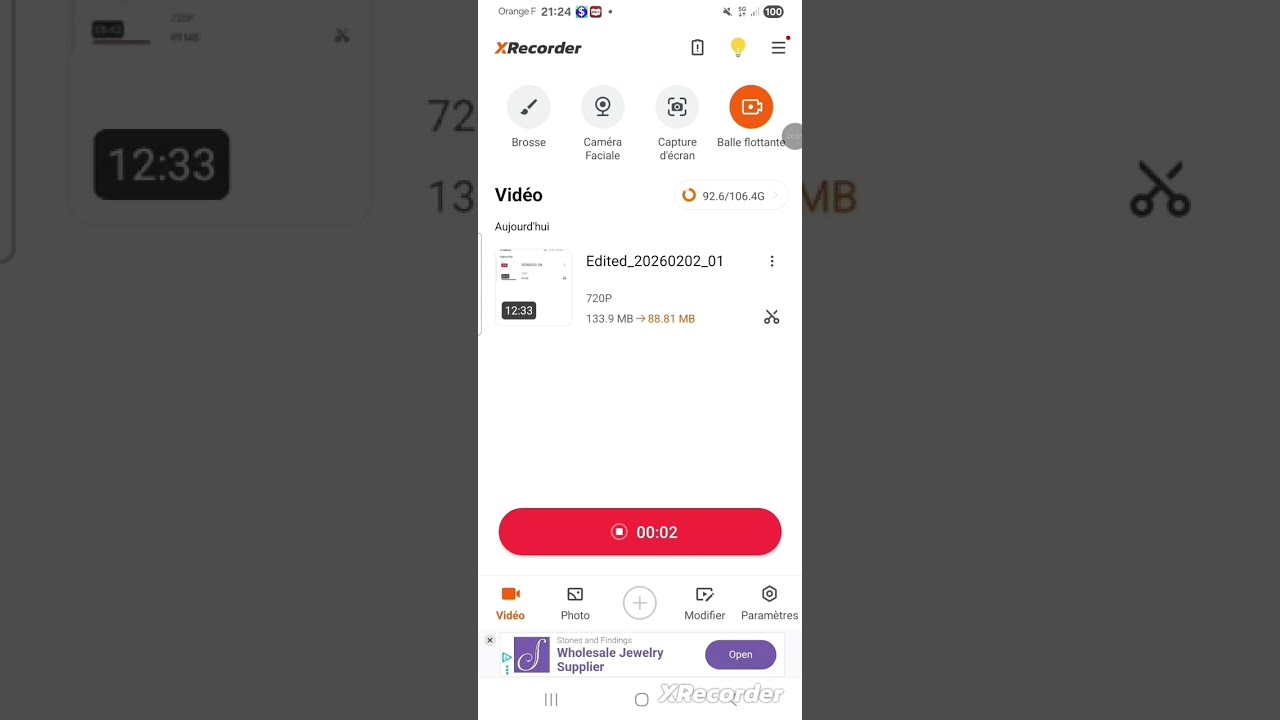Open the battery alert icon in the header
The height and width of the screenshot is (720, 1280).
tap(697, 48)
